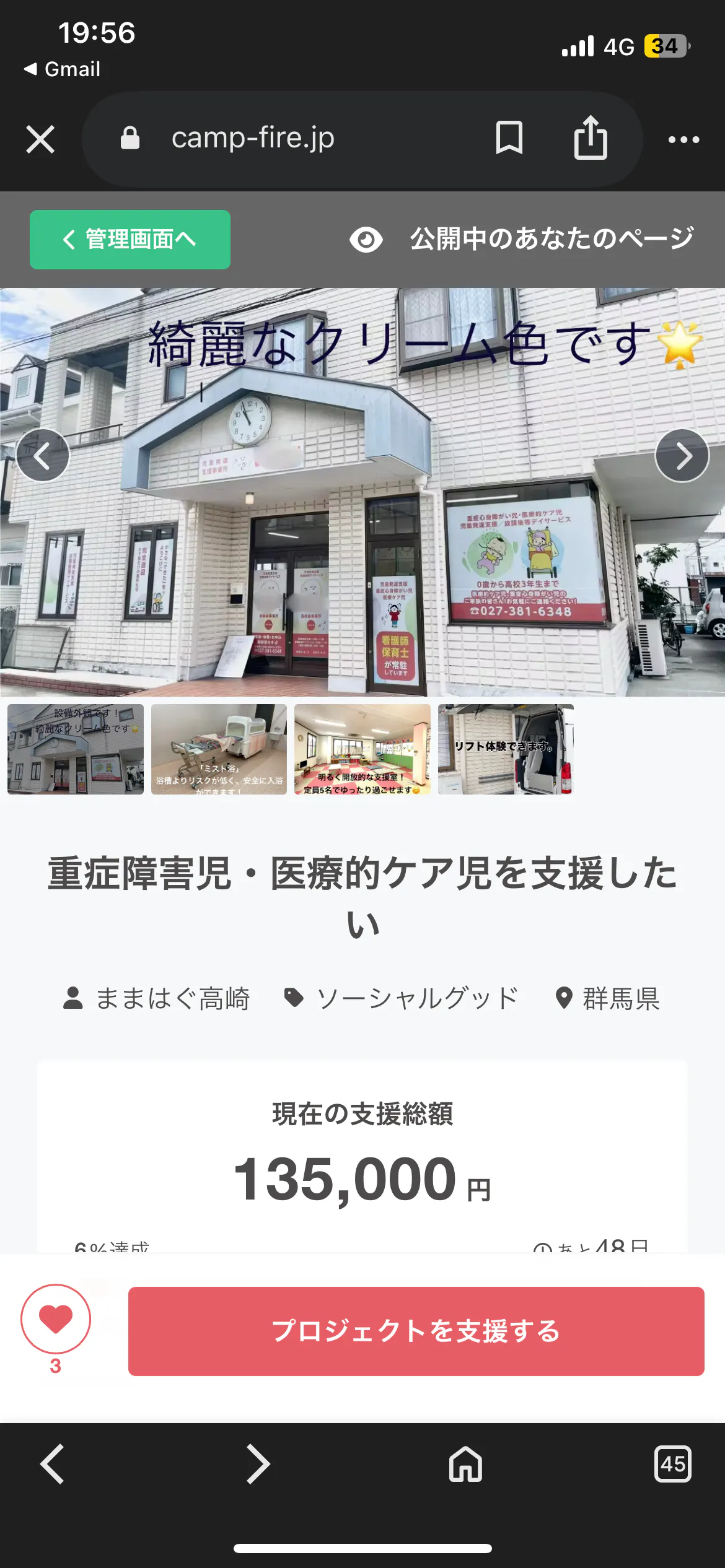Select the building exterior thumbnail
725x1568 pixels.
click(x=76, y=749)
